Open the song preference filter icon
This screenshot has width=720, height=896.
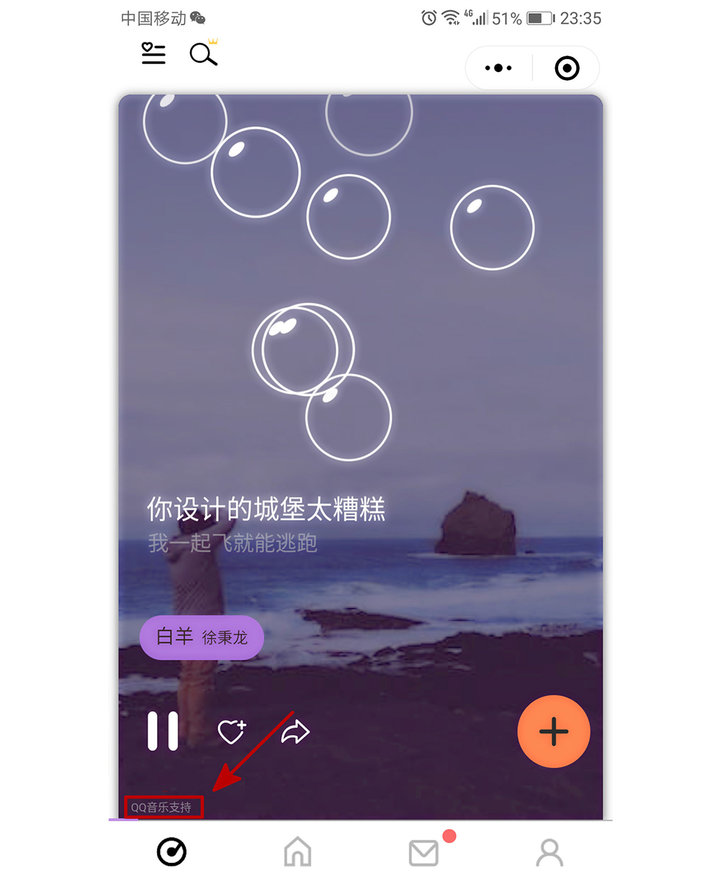point(152,55)
